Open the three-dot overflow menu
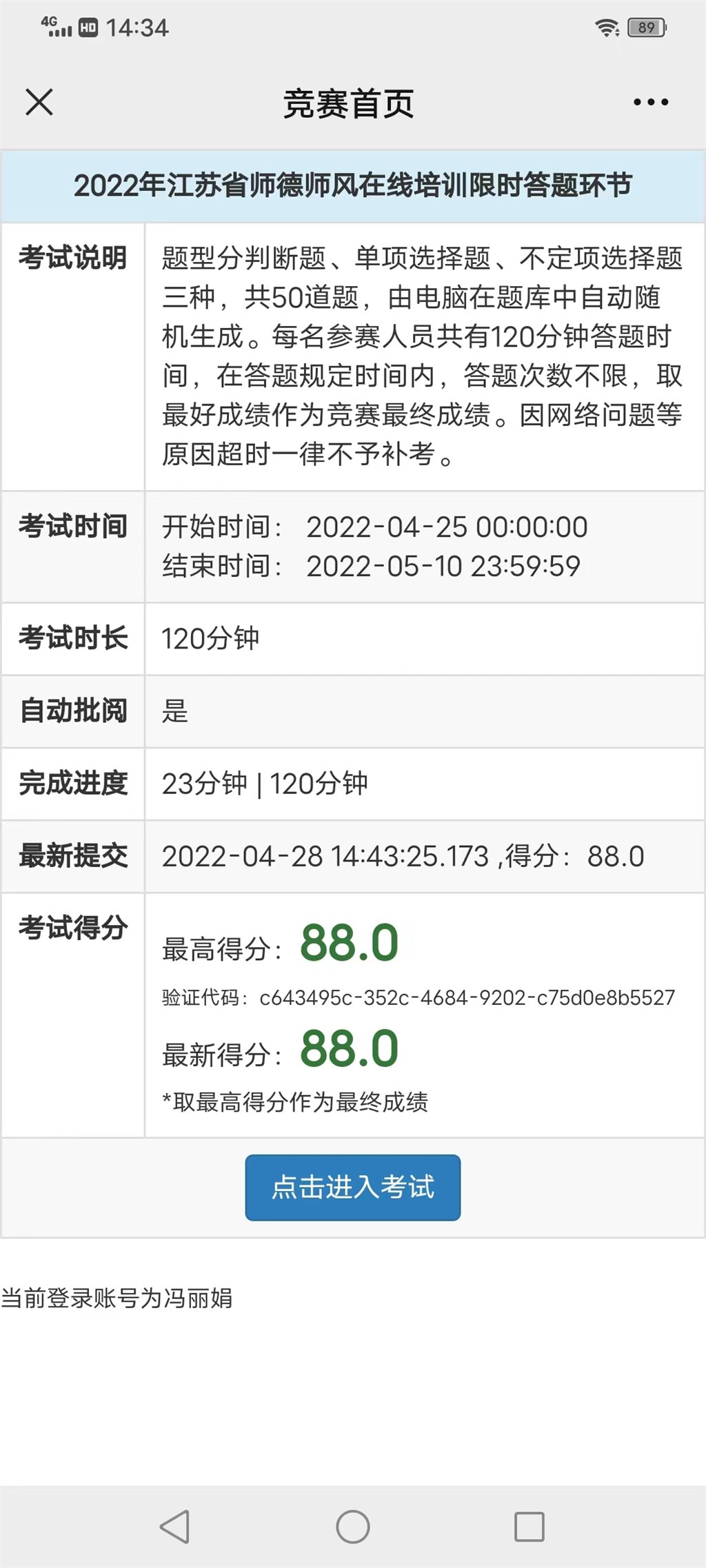The image size is (706, 1568). click(x=651, y=103)
